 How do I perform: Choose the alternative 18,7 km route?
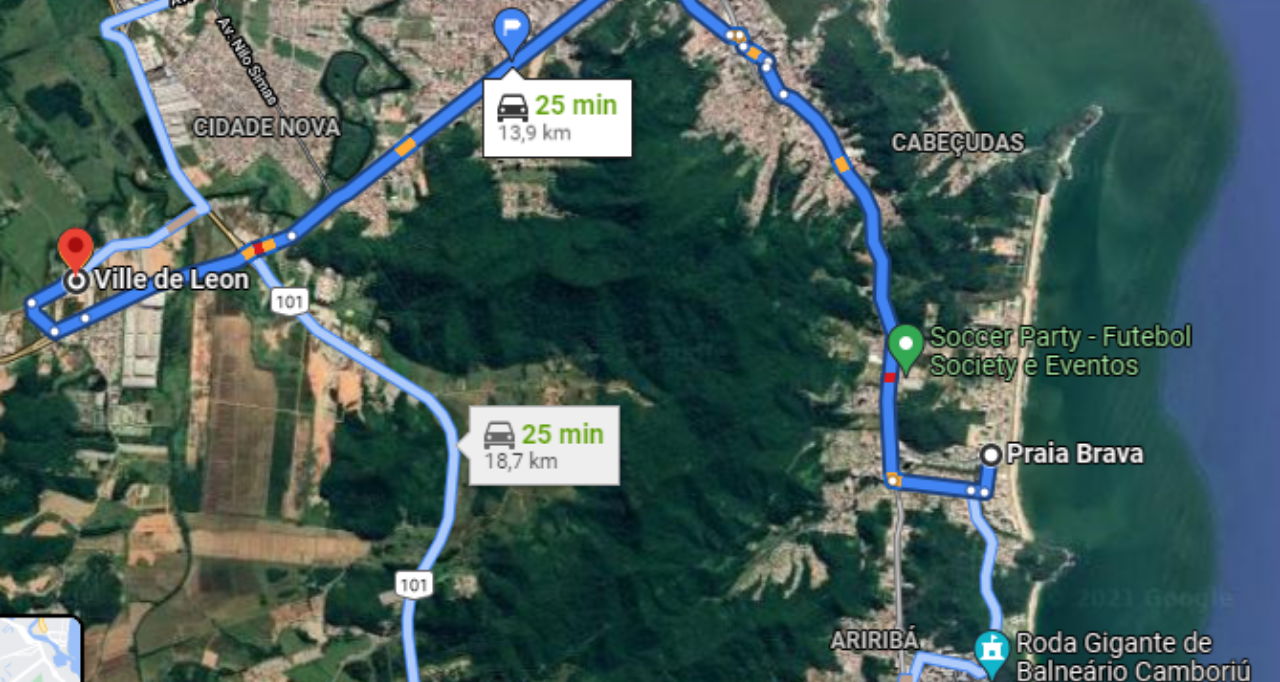click(544, 446)
